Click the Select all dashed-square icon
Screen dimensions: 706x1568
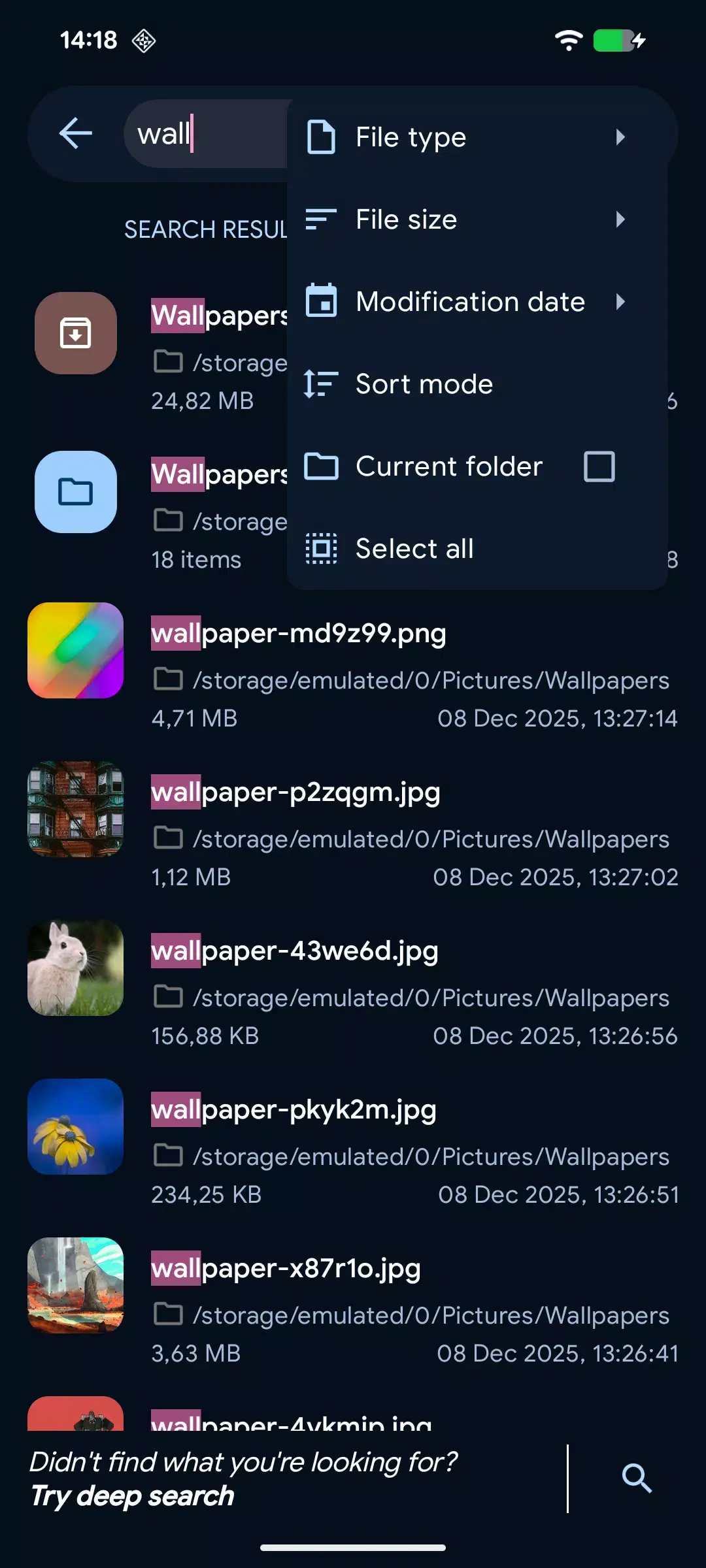321,549
